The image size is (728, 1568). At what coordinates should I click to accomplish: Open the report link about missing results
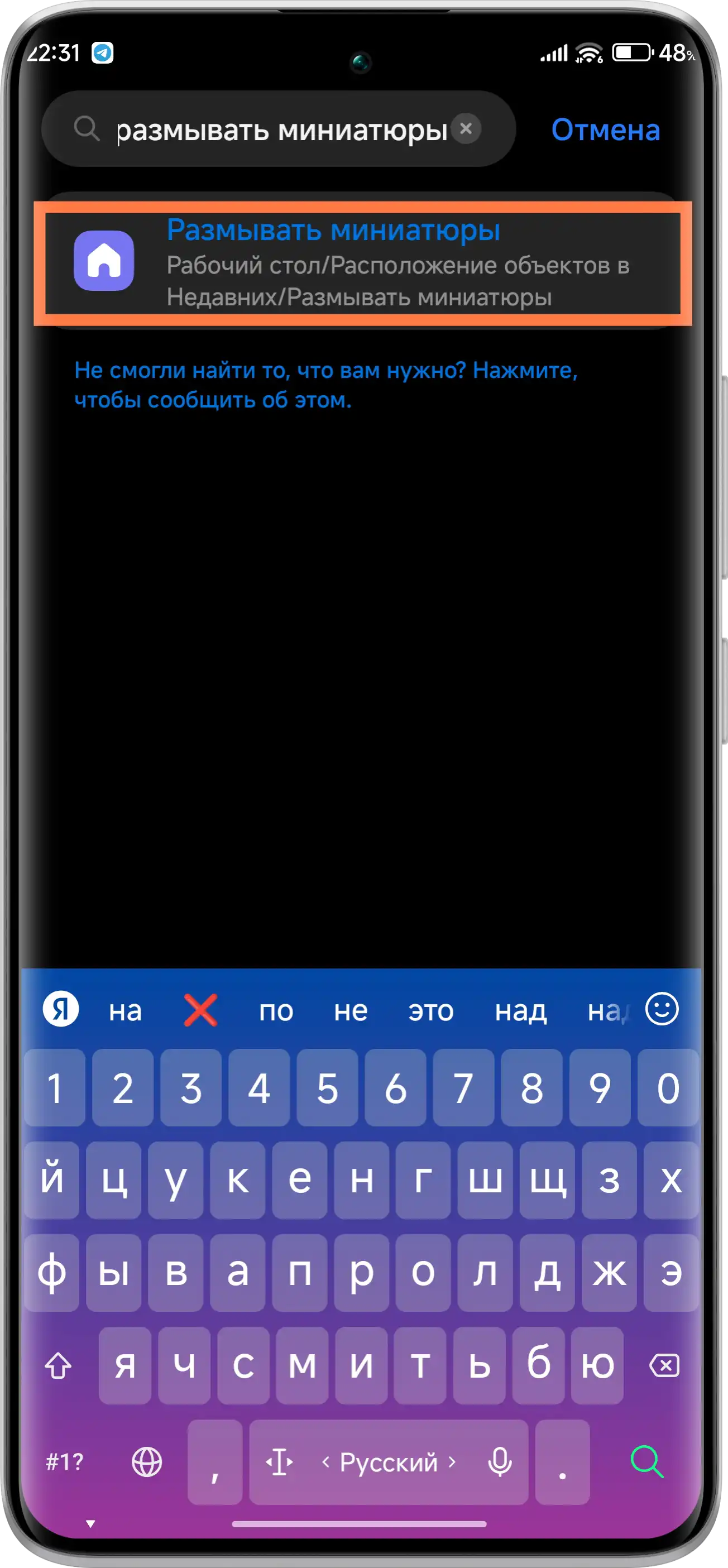point(325,385)
